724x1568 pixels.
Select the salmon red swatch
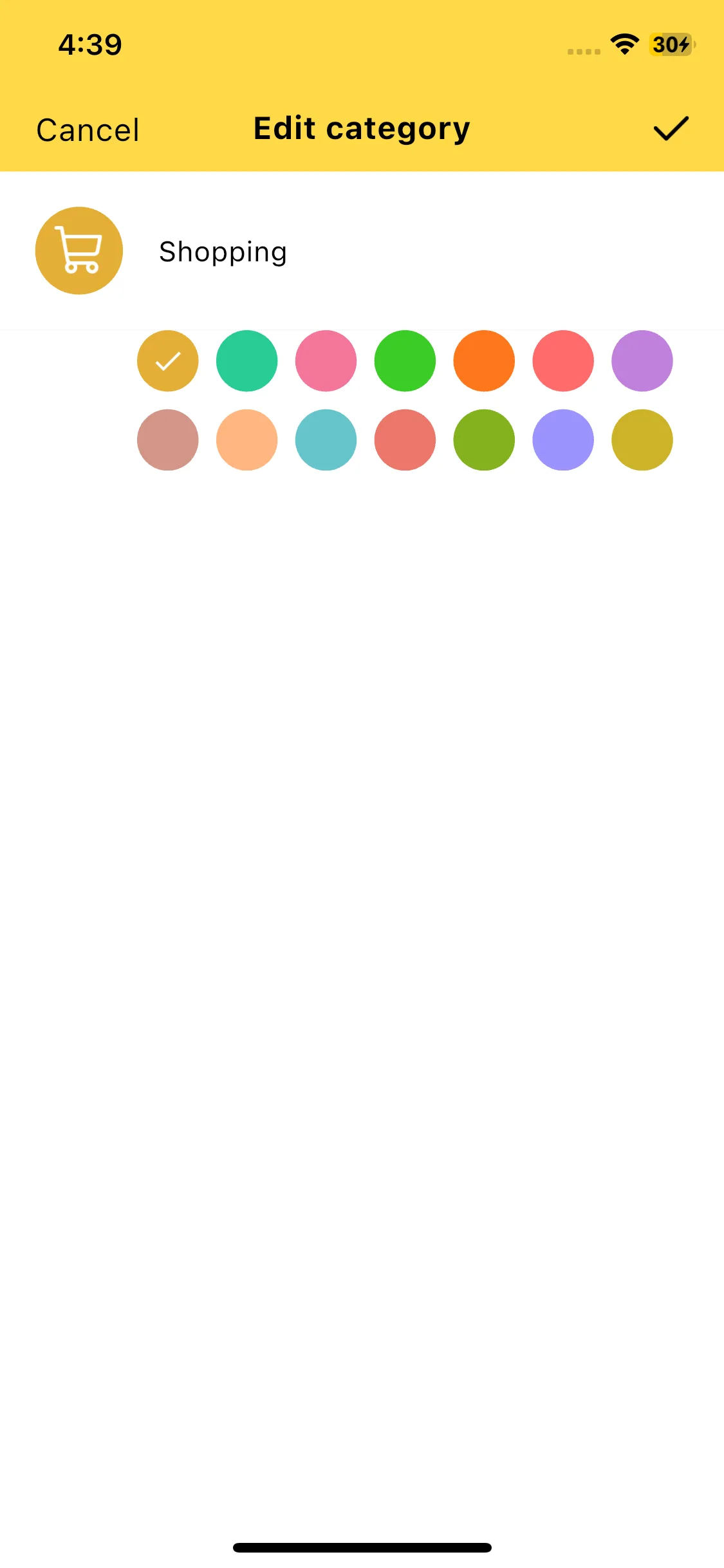pos(405,440)
